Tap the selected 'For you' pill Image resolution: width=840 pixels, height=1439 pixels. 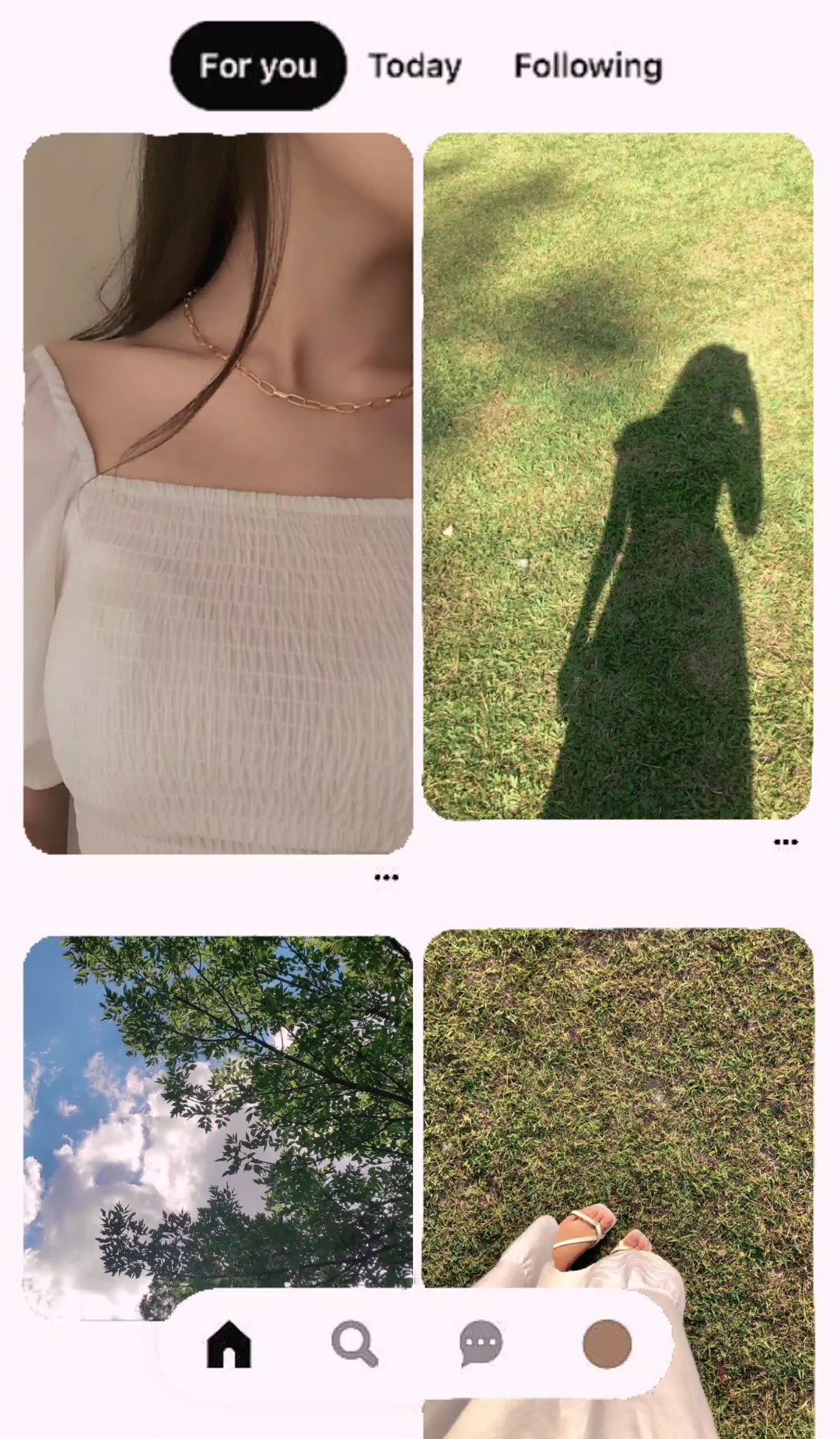click(x=257, y=66)
